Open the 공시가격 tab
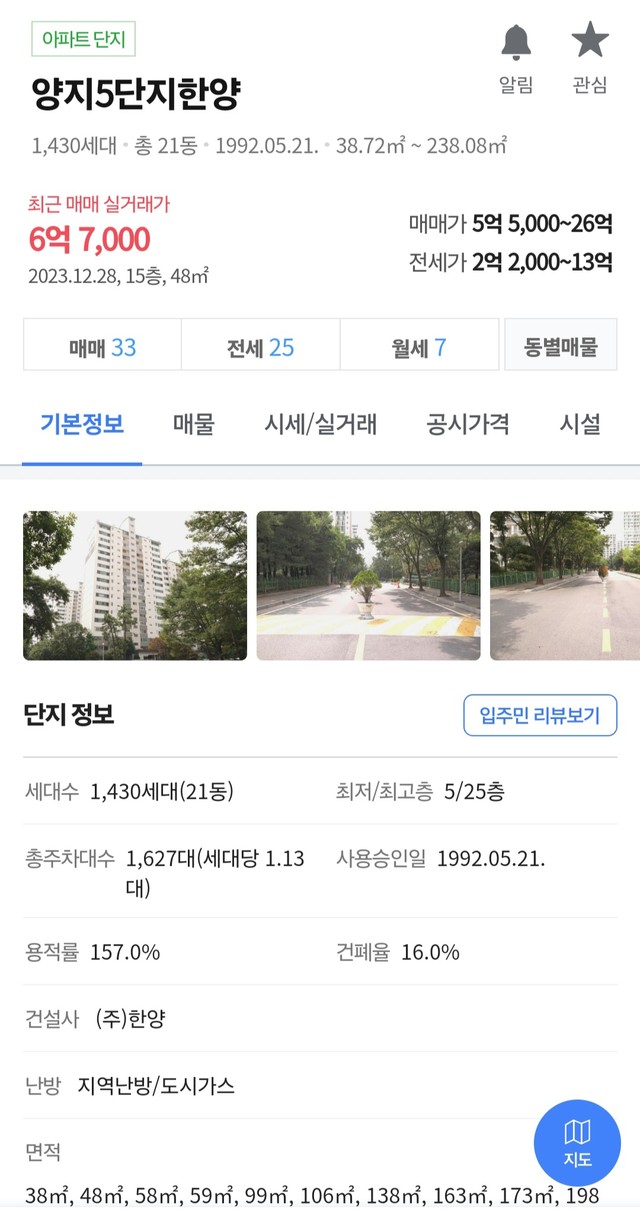This screenshot has height=1210, width=640. (468, 424)
